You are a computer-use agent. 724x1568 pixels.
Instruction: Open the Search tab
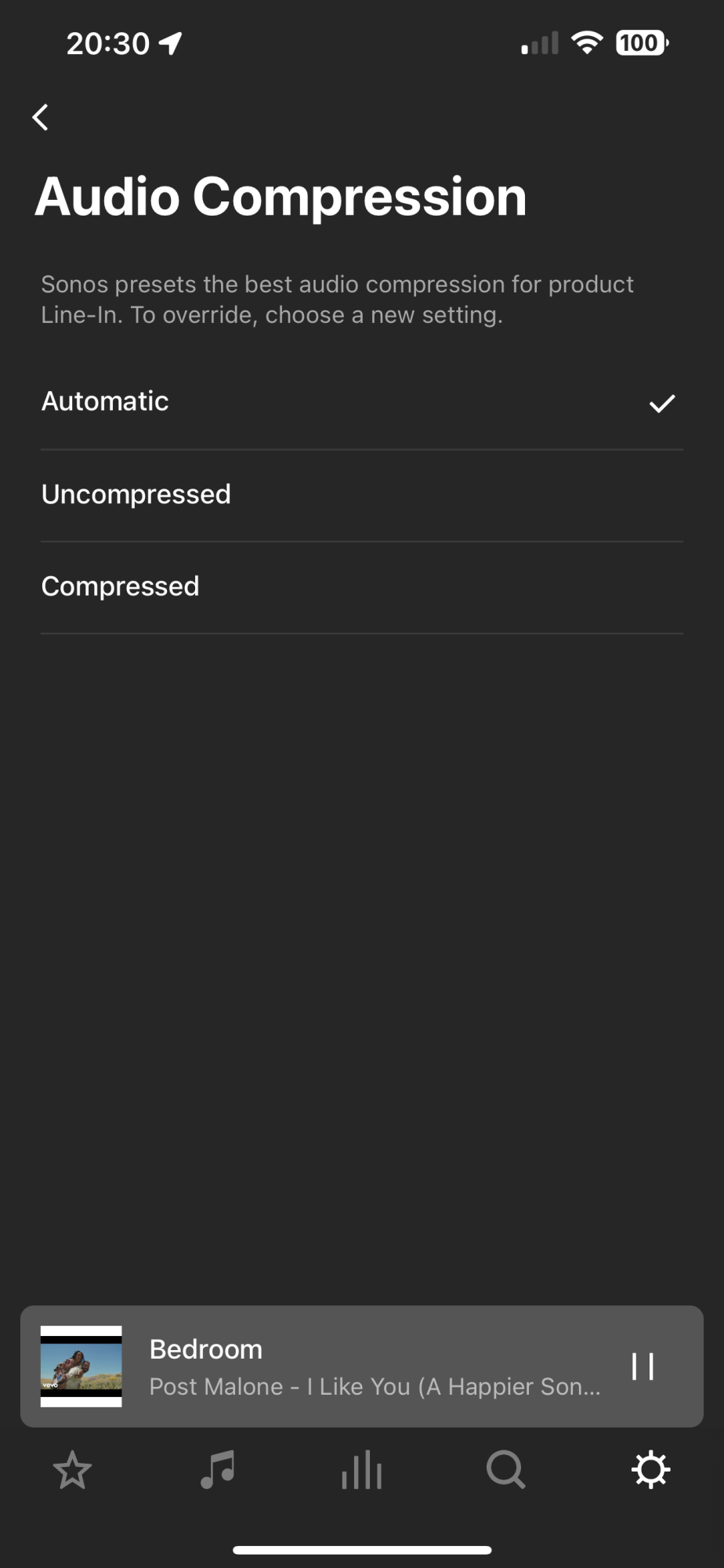(506, 1470)
